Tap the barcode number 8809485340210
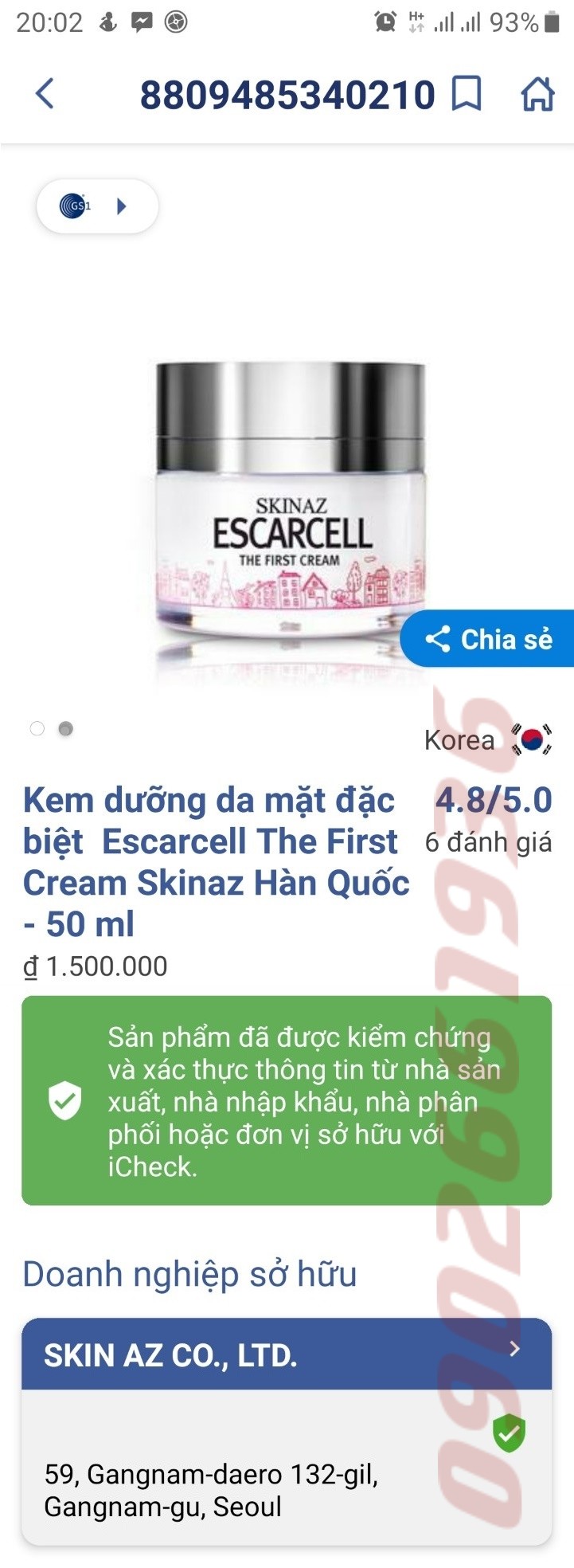Viewport: 574px width, 1568px height. [x=287, y=93]
